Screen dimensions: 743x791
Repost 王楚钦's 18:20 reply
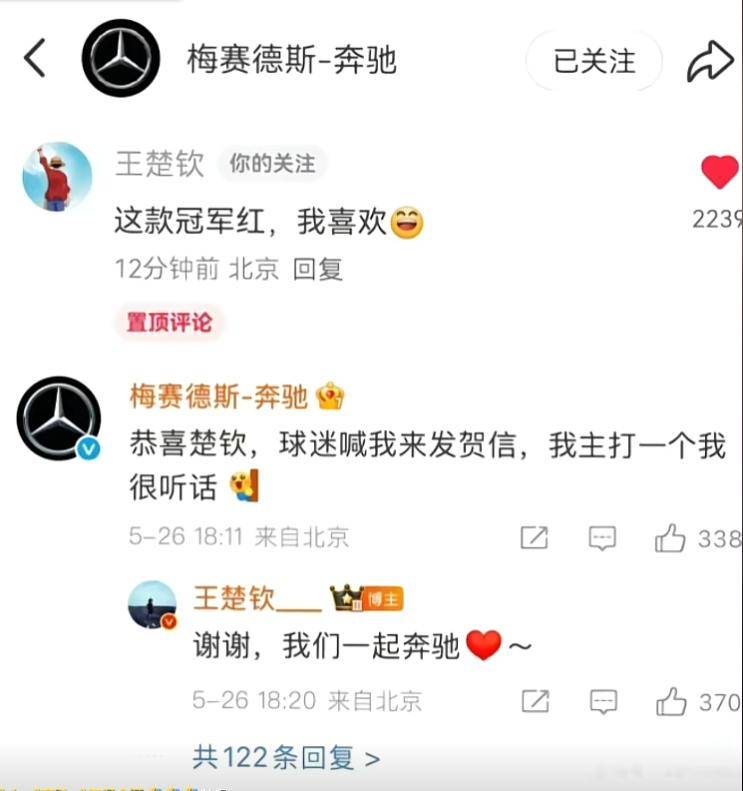pos(535,701)
